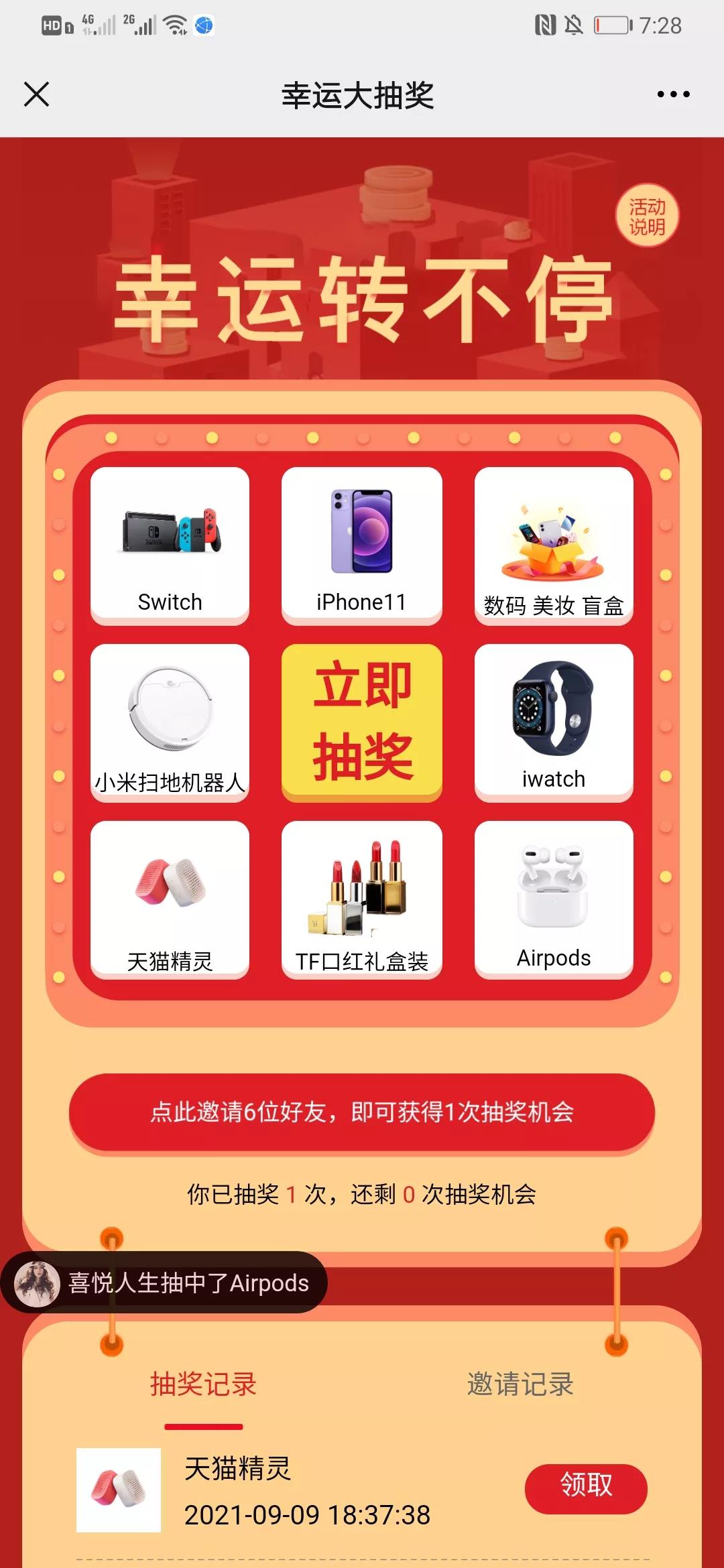Claim the 天猫精灵 prize with 领取
The image size is (724, 1568).
click(x=586, y=1486)
